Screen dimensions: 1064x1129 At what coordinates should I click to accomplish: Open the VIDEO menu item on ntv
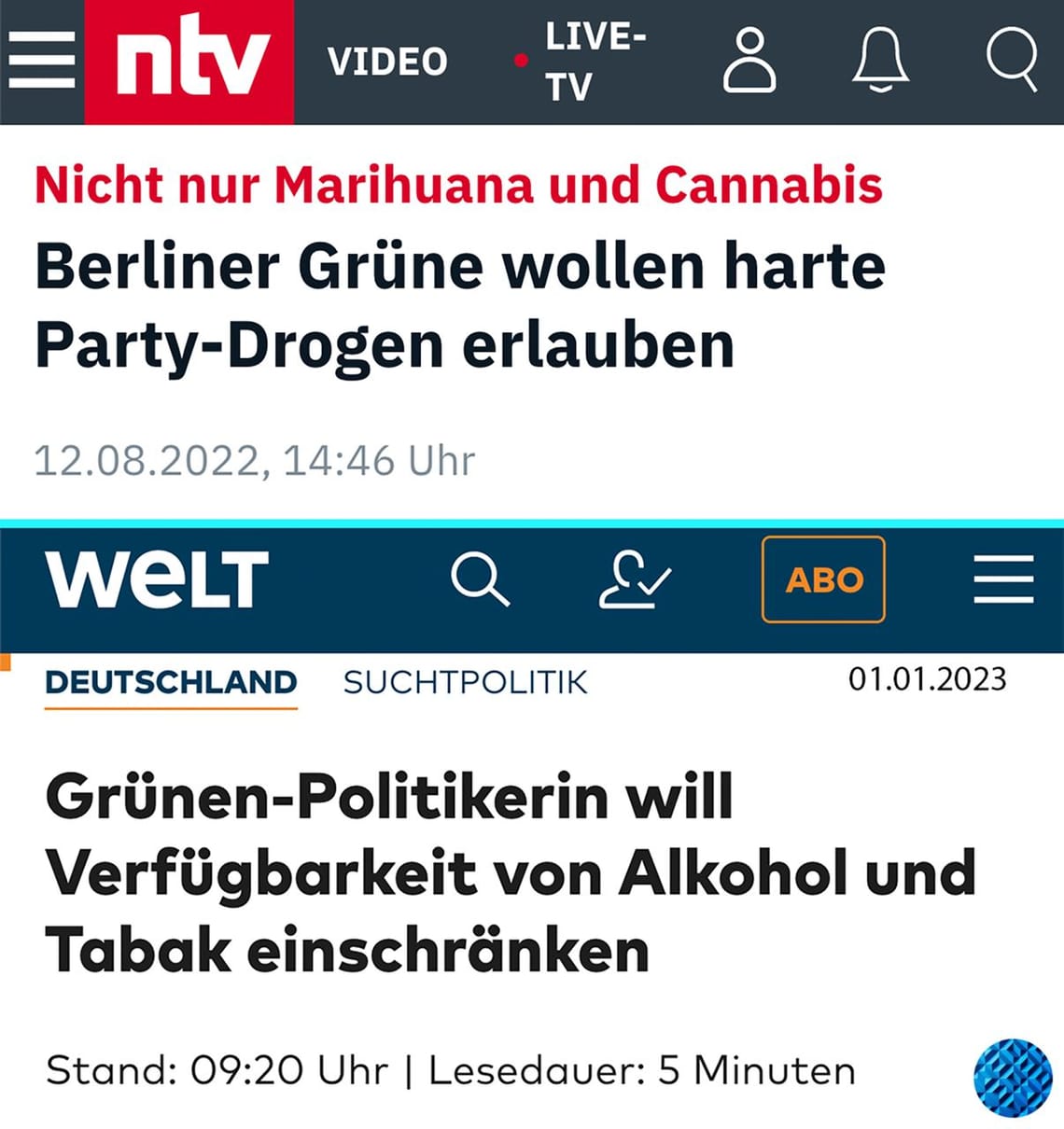[387, 61]
